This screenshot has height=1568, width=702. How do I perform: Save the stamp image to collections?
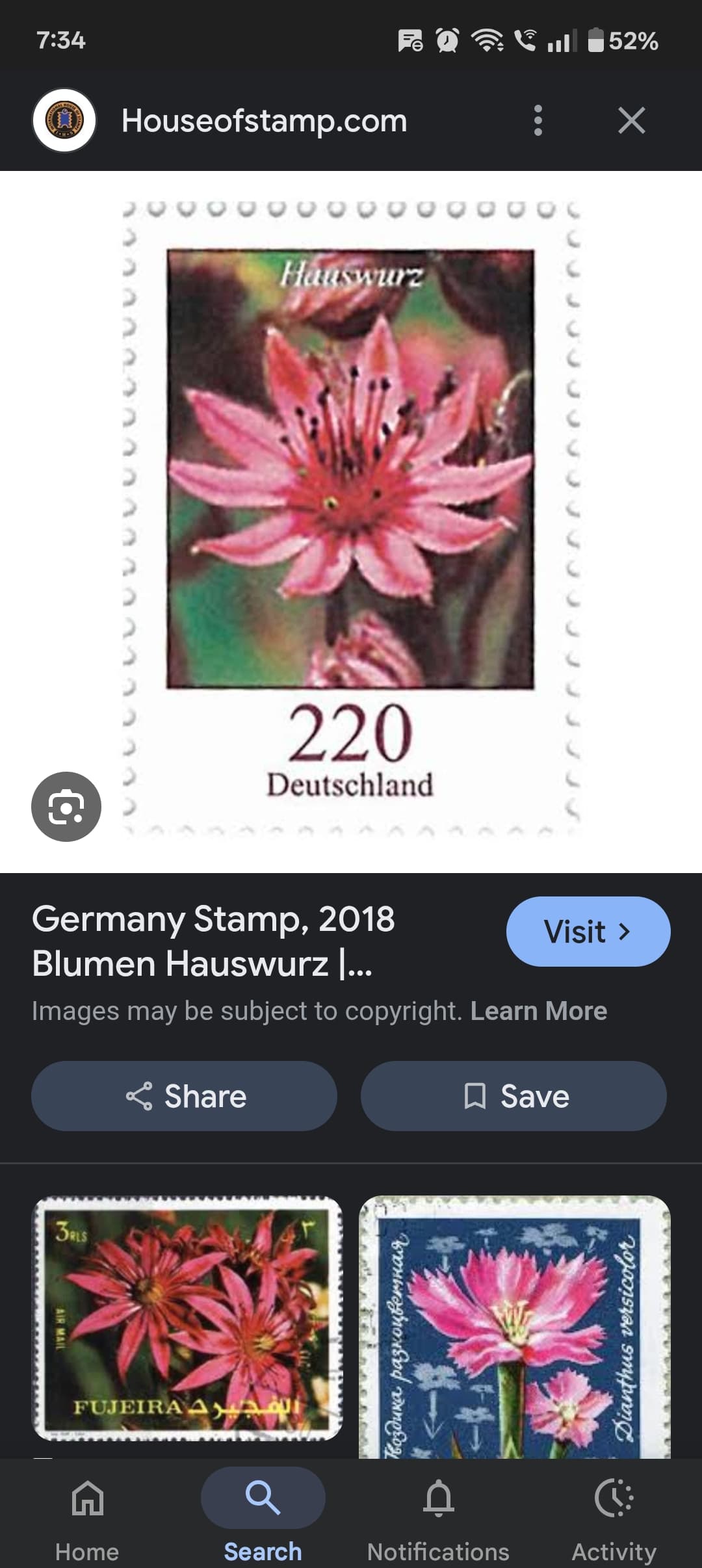513,1096
